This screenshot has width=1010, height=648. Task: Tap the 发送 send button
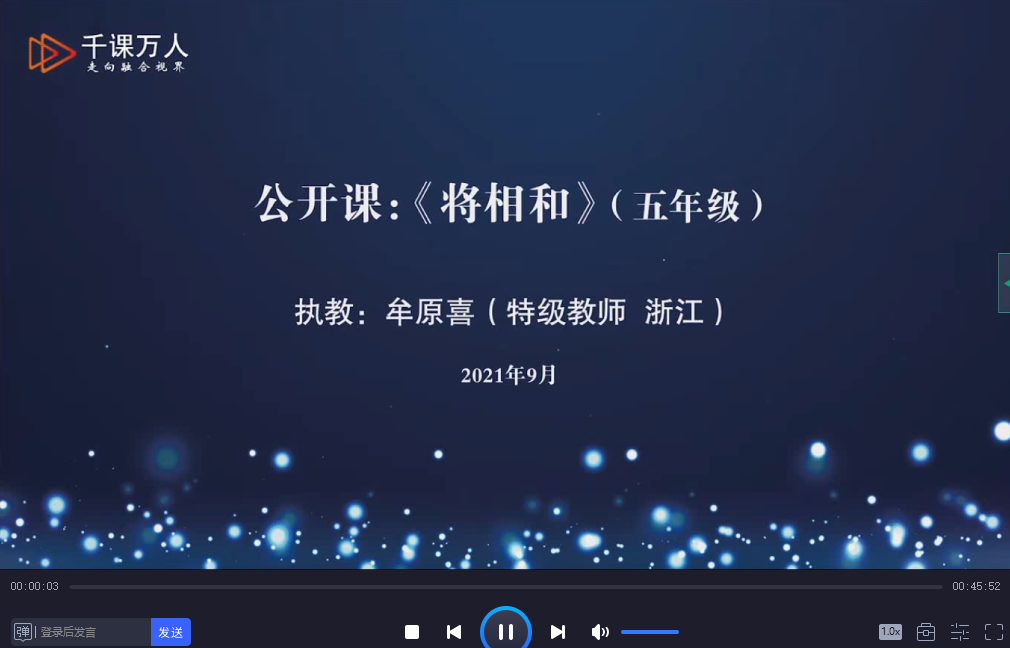(171, 632)
